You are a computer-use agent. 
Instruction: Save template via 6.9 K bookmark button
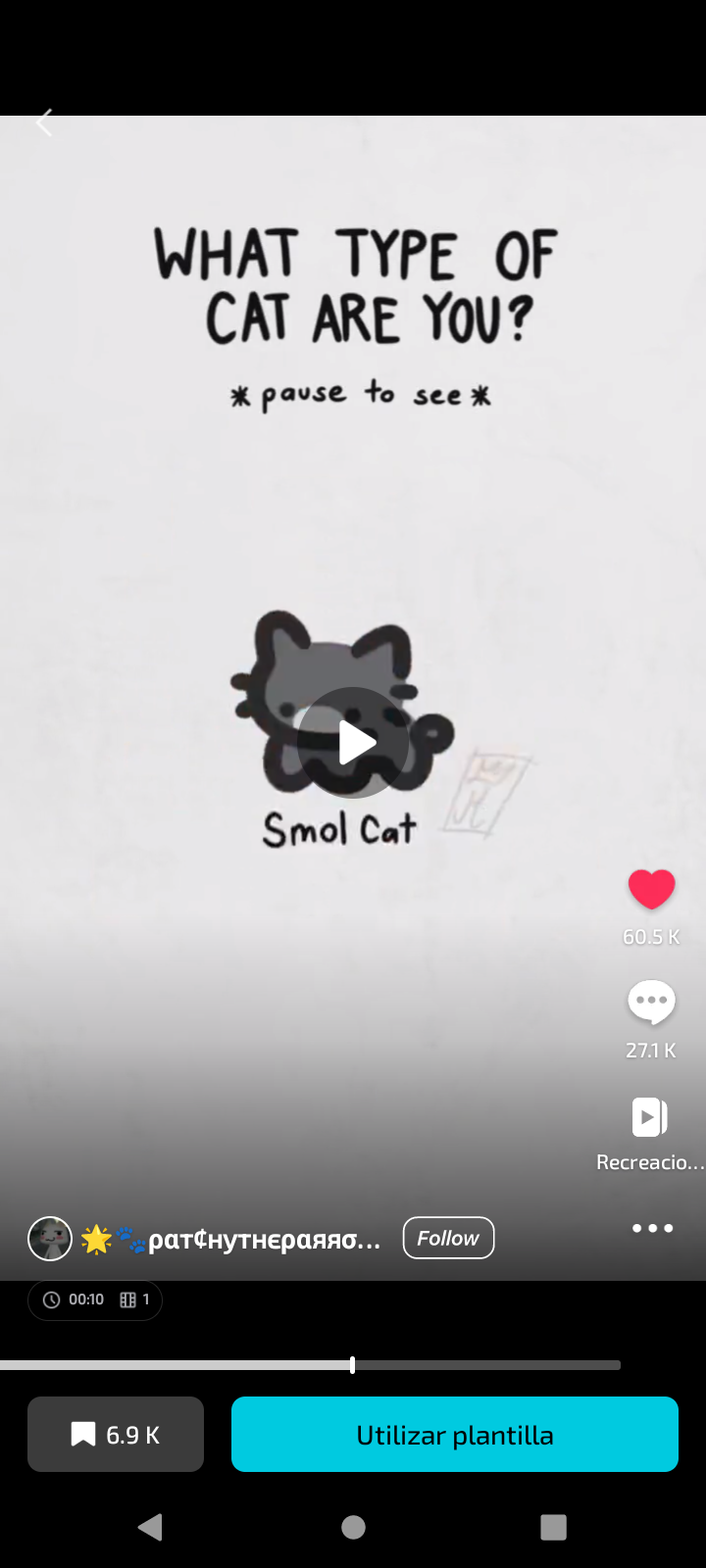coord(116,1435)
